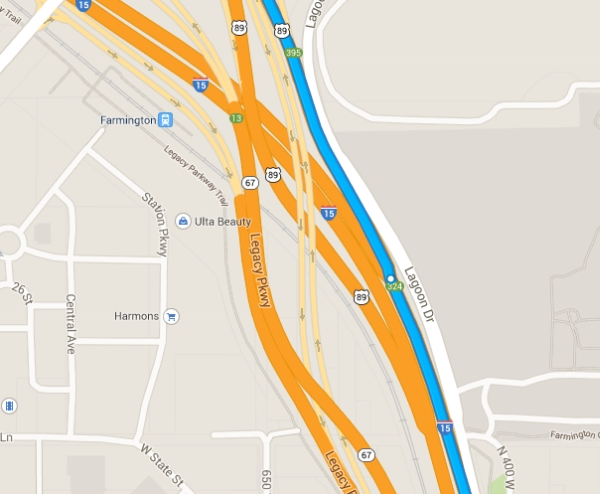Open the Harmons grocery store marker
The image size is (600, 494).
pos(171,316)
